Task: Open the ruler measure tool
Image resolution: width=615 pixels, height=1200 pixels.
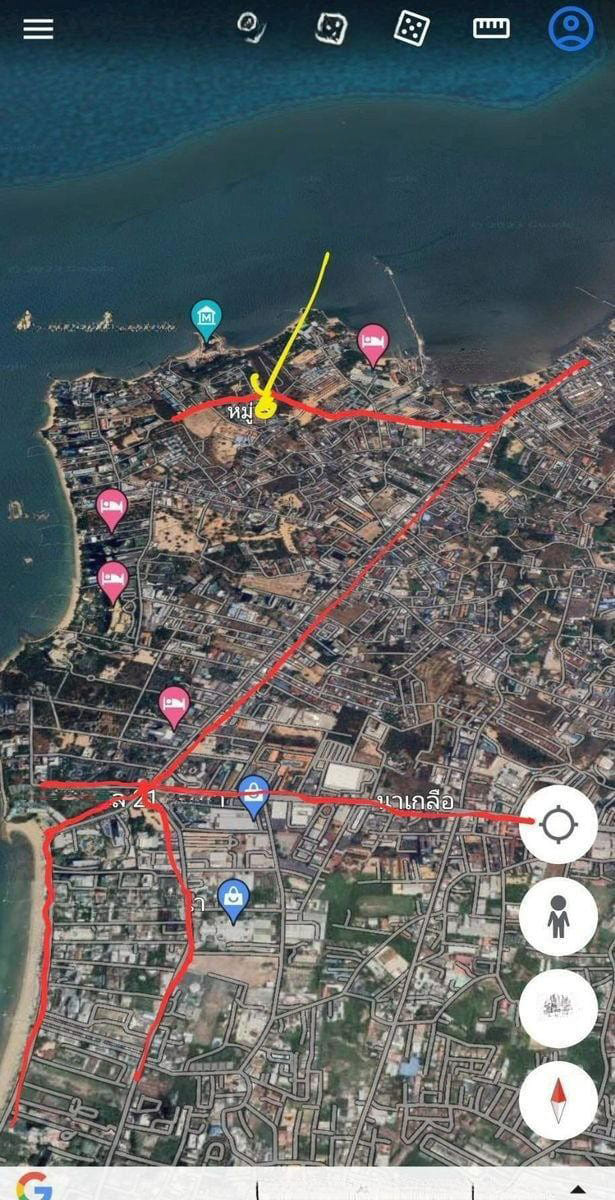Action: 491,28
